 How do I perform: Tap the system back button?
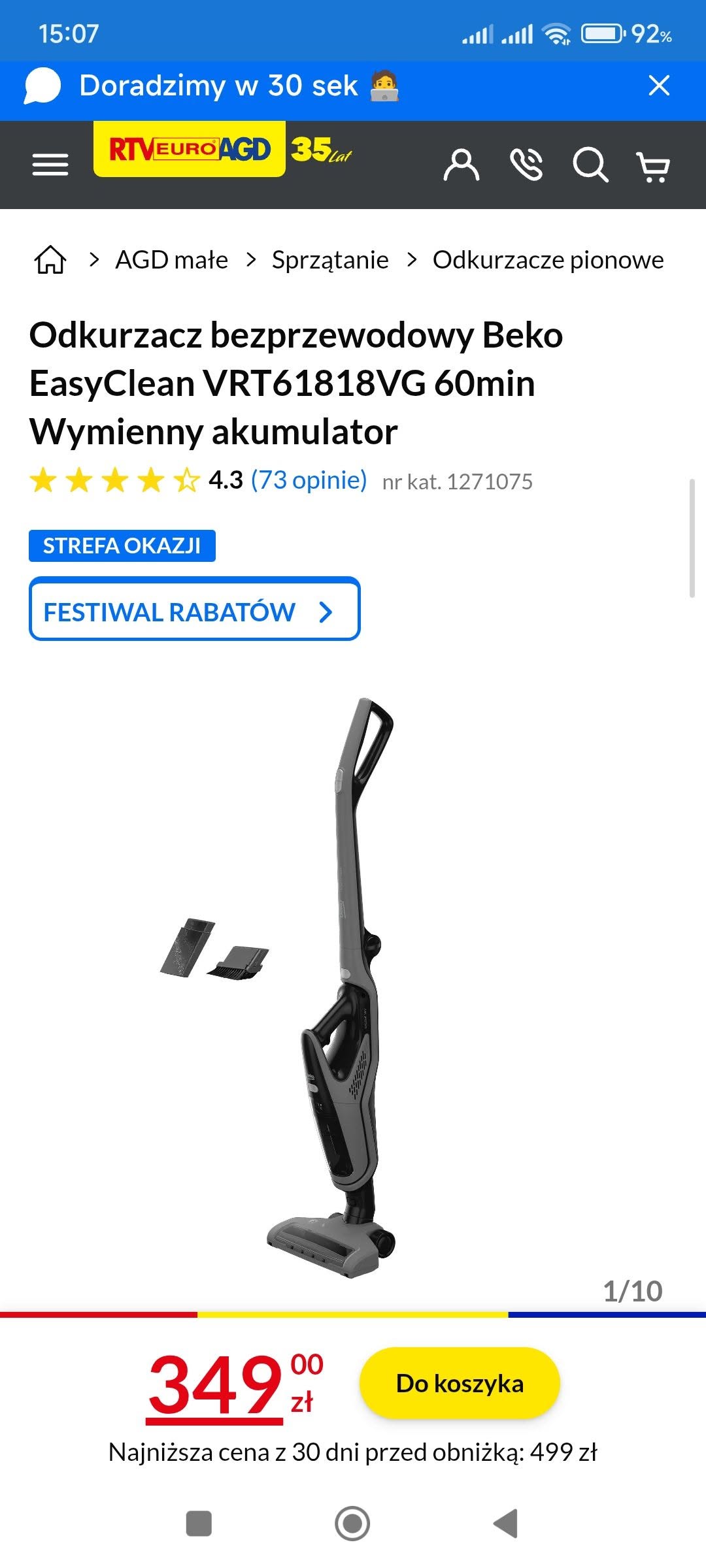click(x=505, y=1524)
